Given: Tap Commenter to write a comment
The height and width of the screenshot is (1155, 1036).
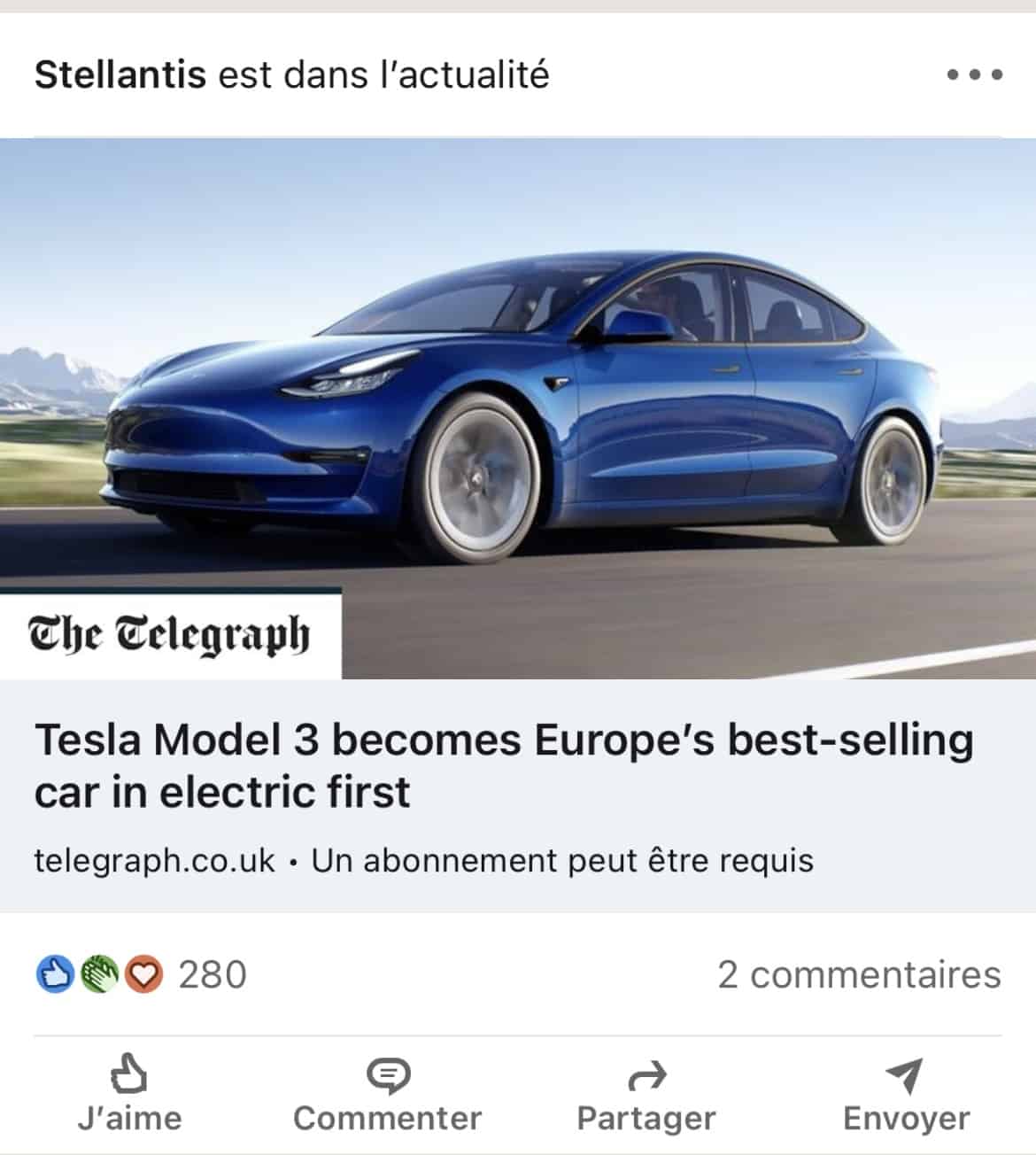Looking at the screenshot, I should [388, 1095].
